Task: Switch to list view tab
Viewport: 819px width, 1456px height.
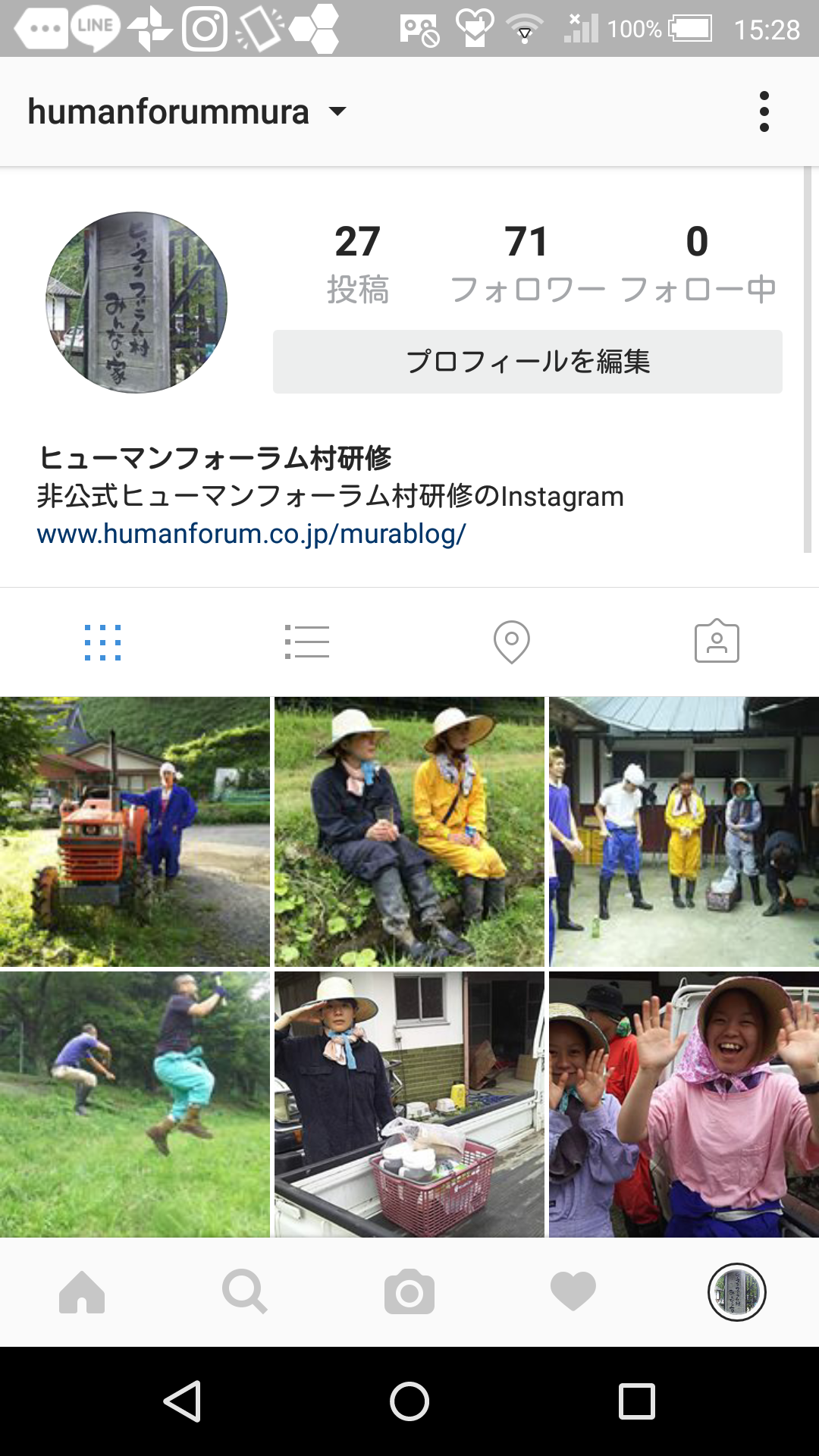Action: click(307, 642)
